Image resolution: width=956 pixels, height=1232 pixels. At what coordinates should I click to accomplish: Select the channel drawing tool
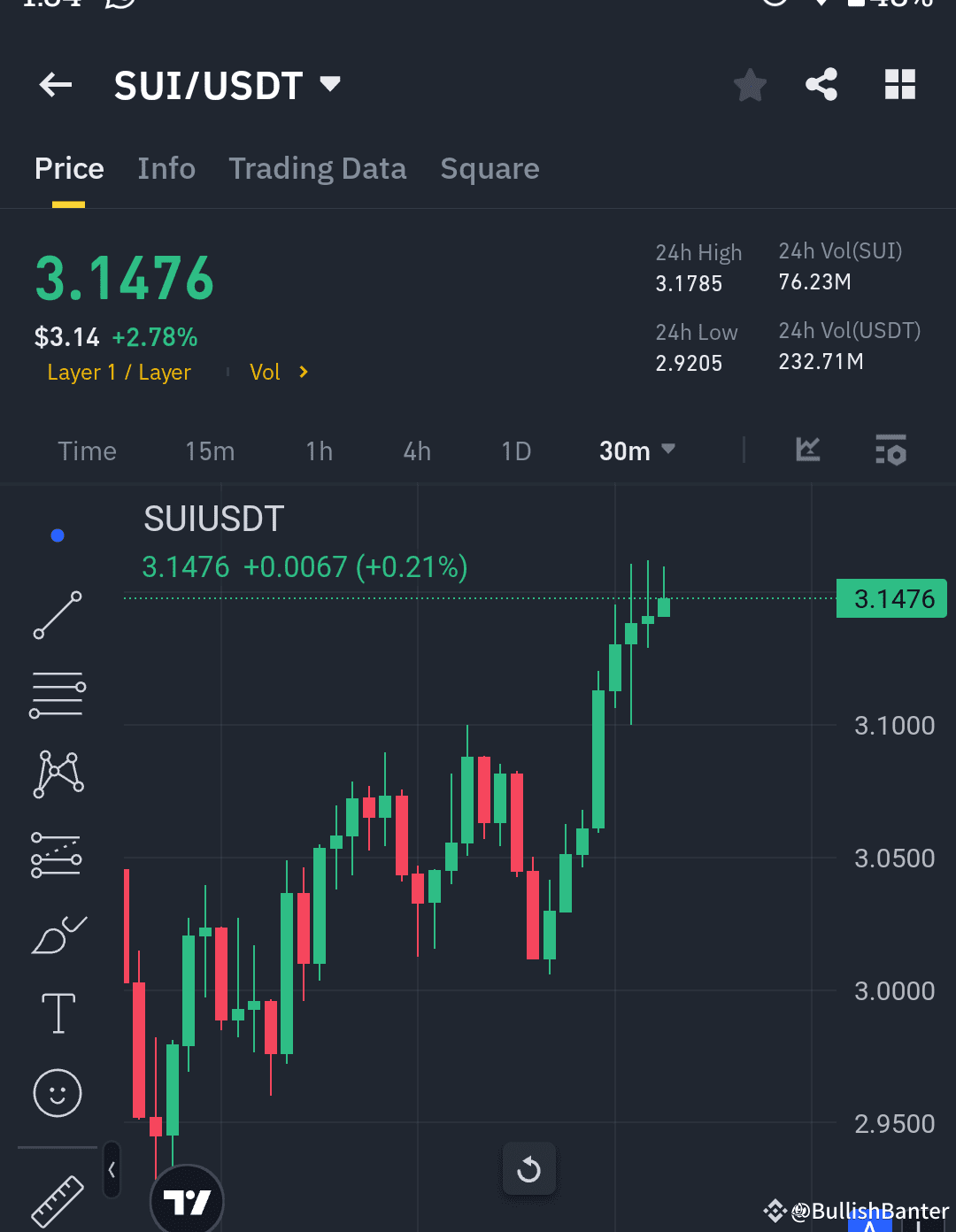(x=58, y=852)
